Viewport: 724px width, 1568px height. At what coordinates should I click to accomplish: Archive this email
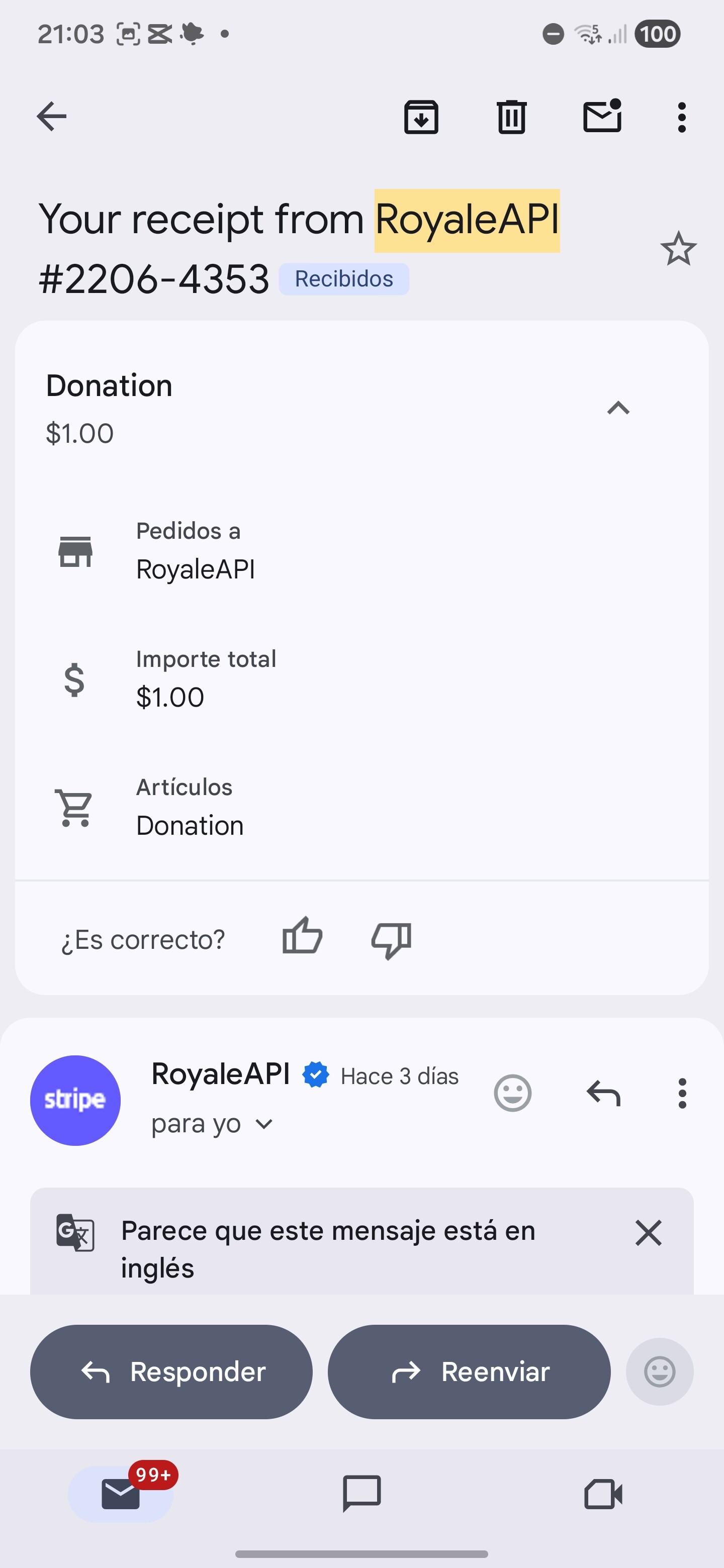pyautogui.click(x=421, y=116)
